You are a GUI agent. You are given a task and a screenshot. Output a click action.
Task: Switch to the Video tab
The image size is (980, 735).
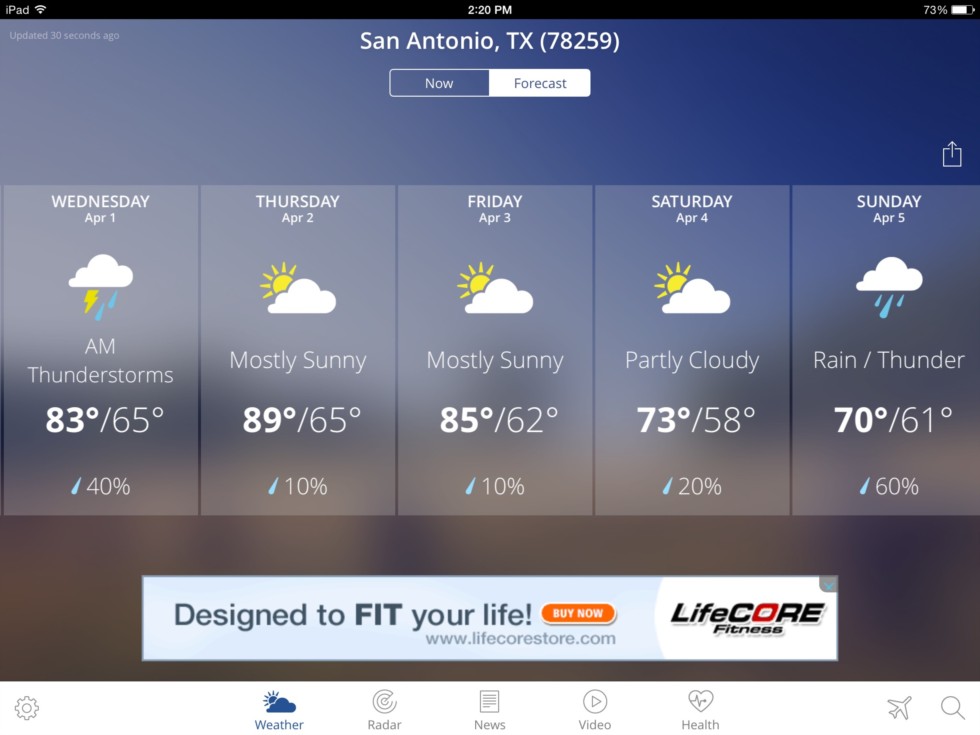coord(594,710)
